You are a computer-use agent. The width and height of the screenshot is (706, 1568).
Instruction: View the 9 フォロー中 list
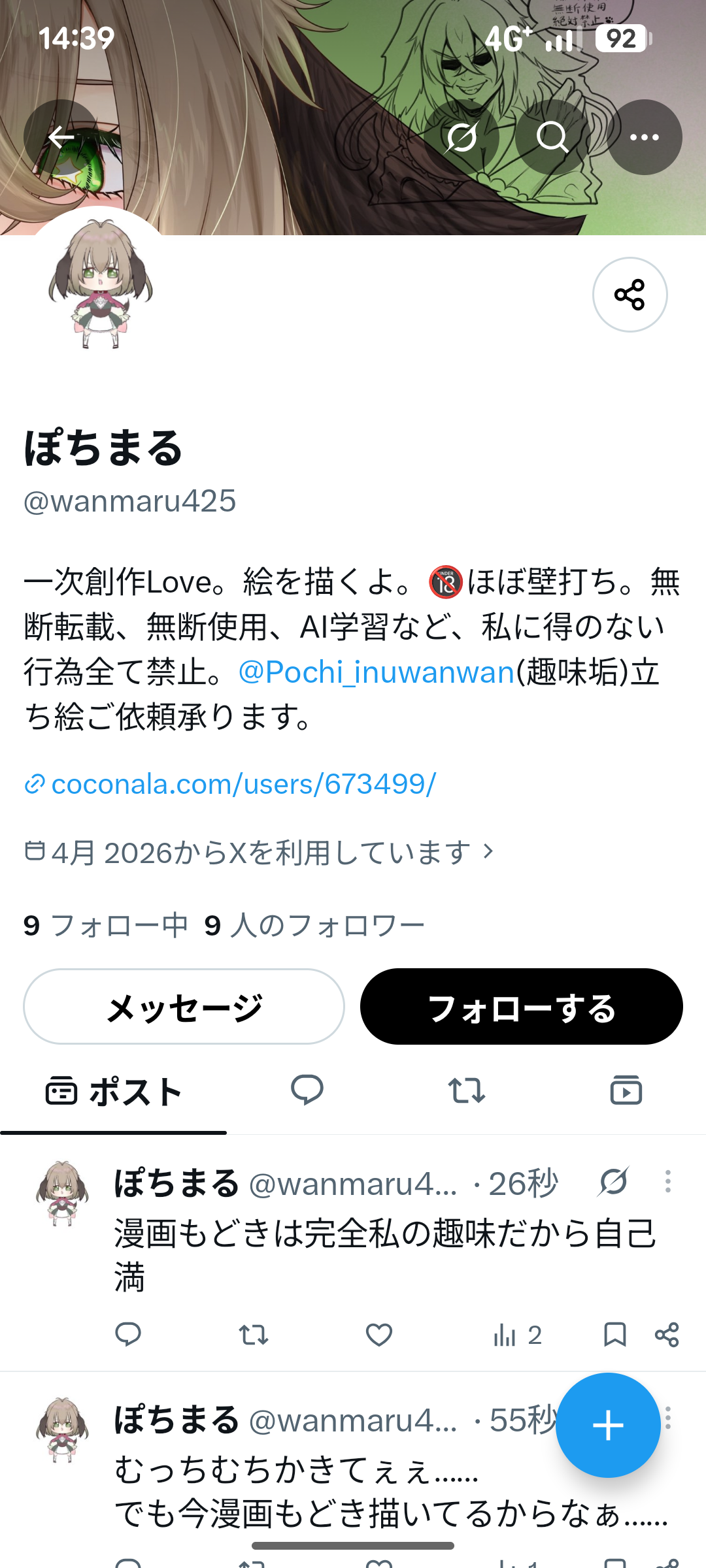[105, 926]
